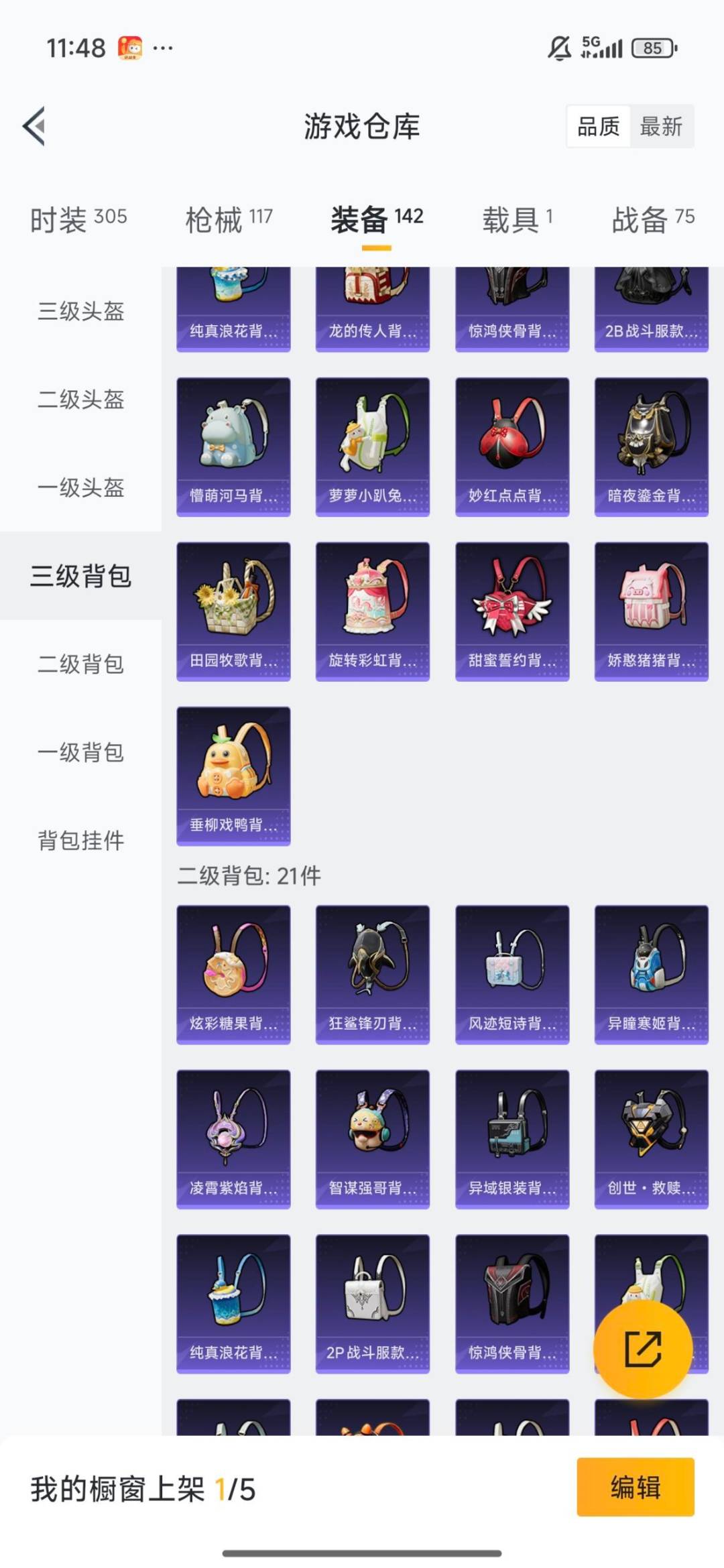
Task: Toggle the 二级背包 category filter
Action: [80, 665]
